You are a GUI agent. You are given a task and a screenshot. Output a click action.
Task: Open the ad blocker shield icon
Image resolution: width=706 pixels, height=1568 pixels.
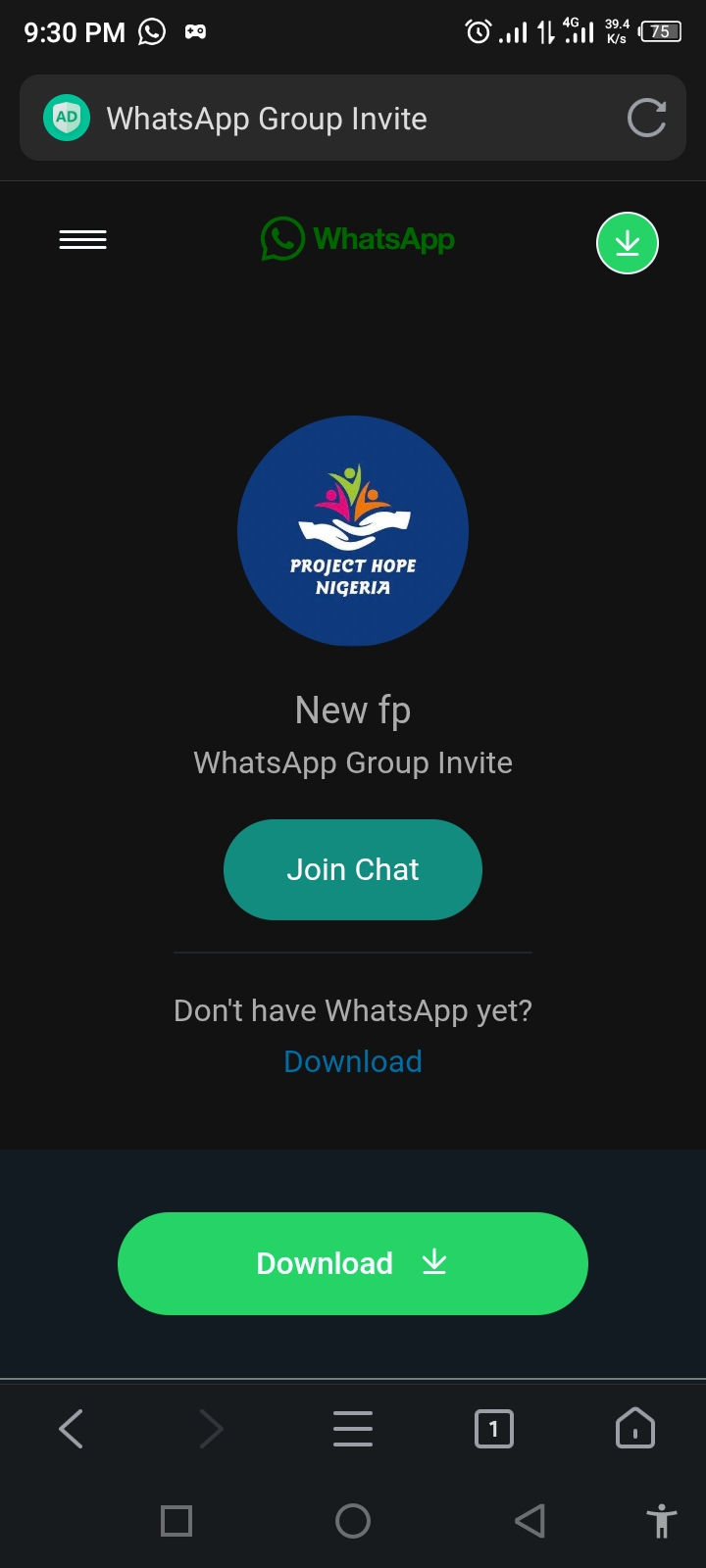(67, 119)
